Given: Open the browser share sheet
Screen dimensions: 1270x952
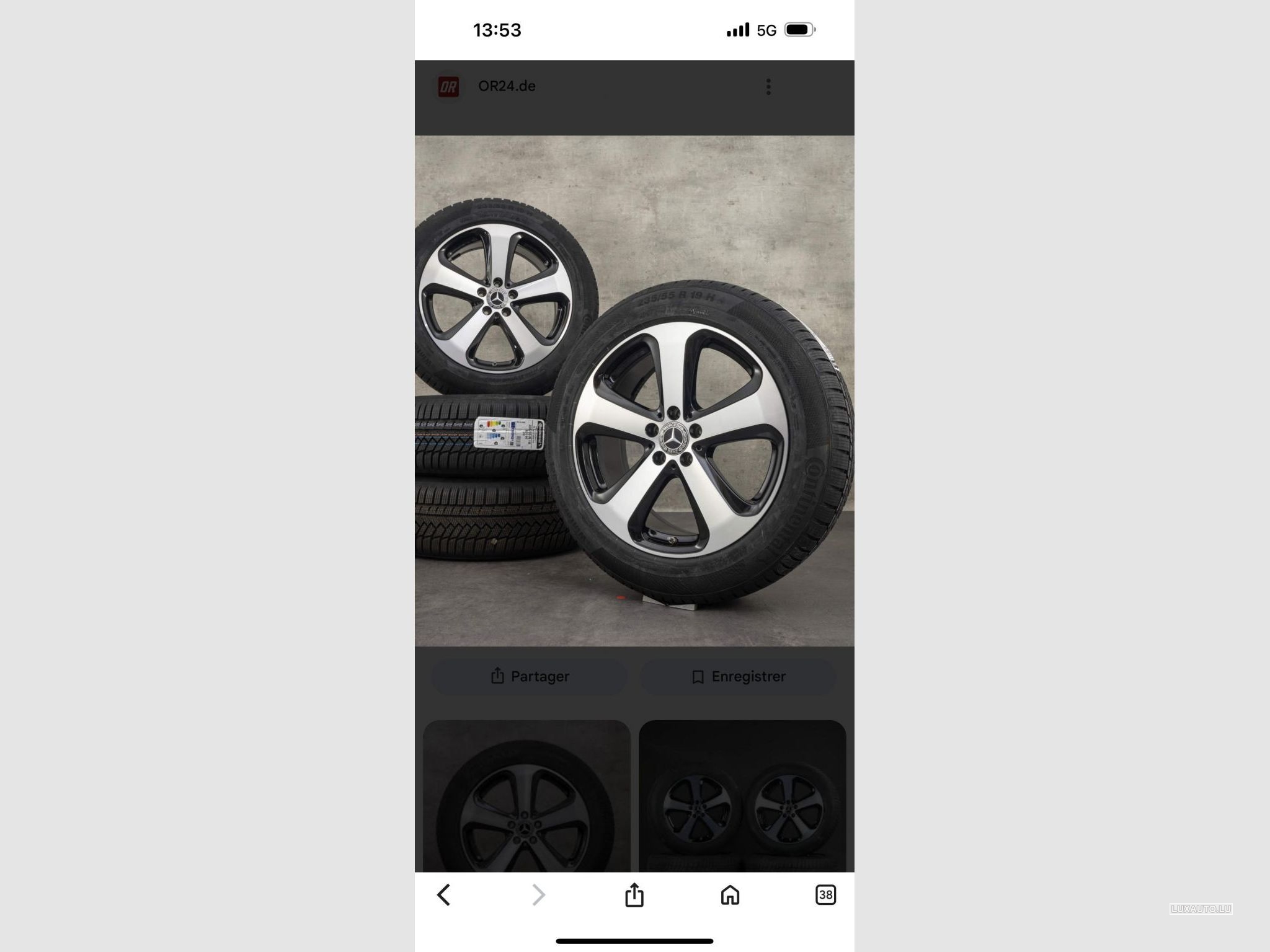Looking at the screenshot, I should (634, 895).
